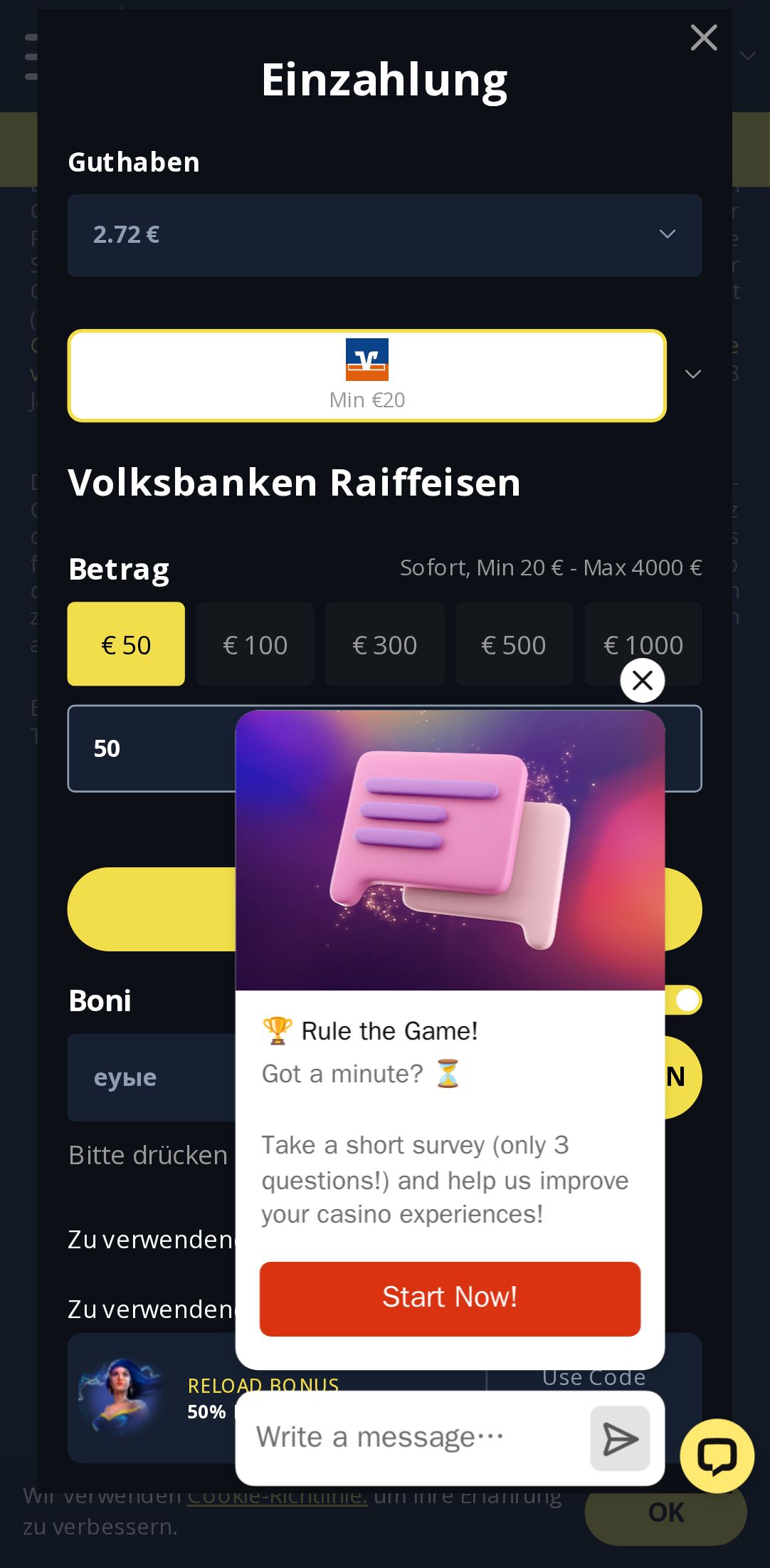This screenshot has height=1568, width=770.
Task: Close the Einzahlung deposit dialog
Action: [x=703, y=38]
